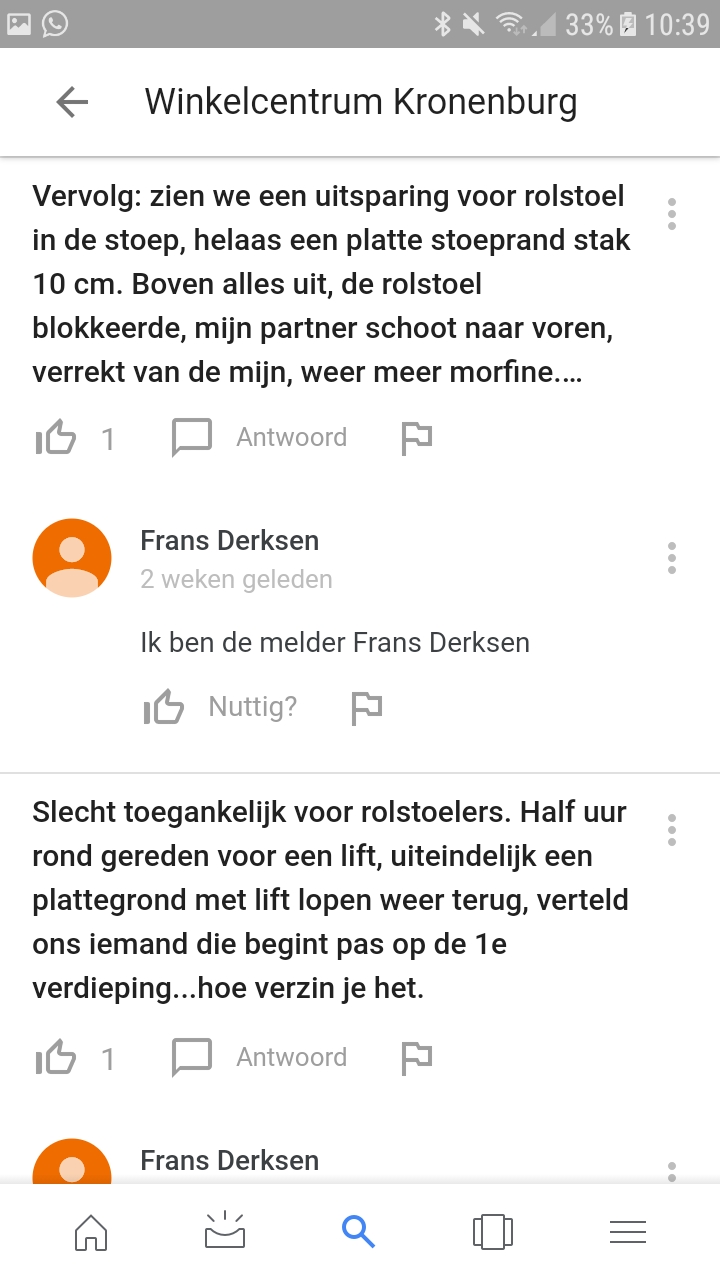Open the updates inbox tab
This screenshot has height=1280, width=720.
(225, 1231)
